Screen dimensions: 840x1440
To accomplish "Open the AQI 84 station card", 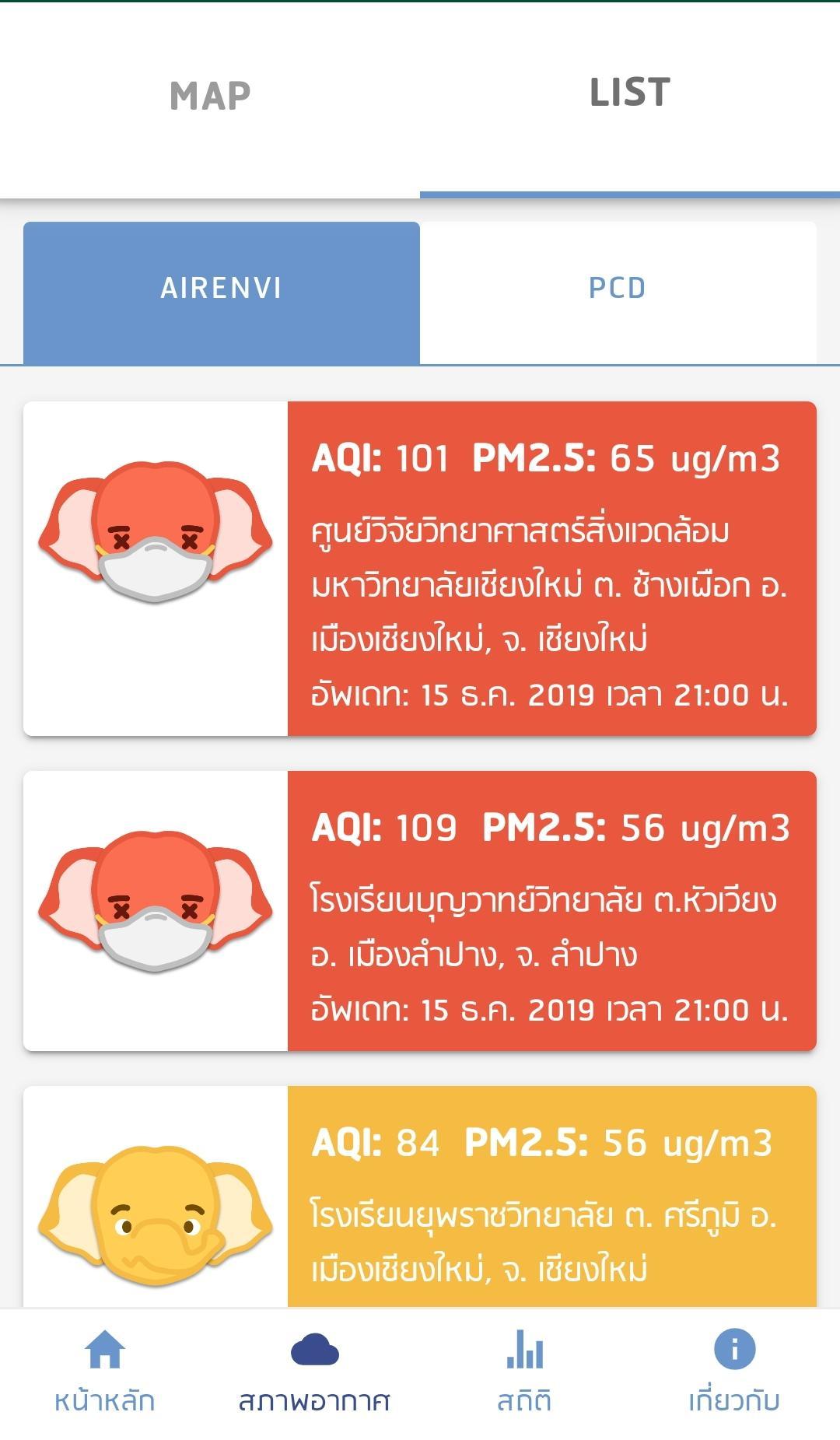I will click(x=420, y=1198).
